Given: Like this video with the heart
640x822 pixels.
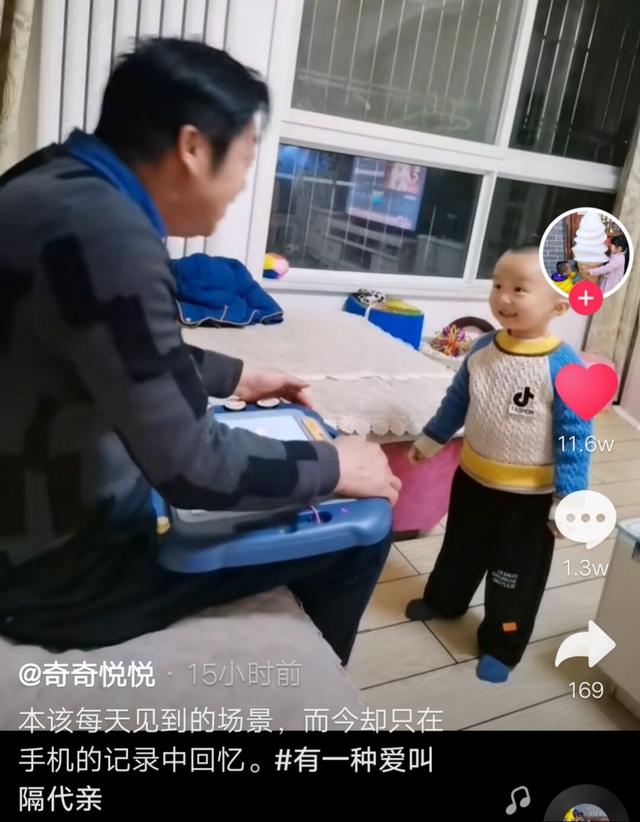Looking at the screenshot, I should click(586, 391).
